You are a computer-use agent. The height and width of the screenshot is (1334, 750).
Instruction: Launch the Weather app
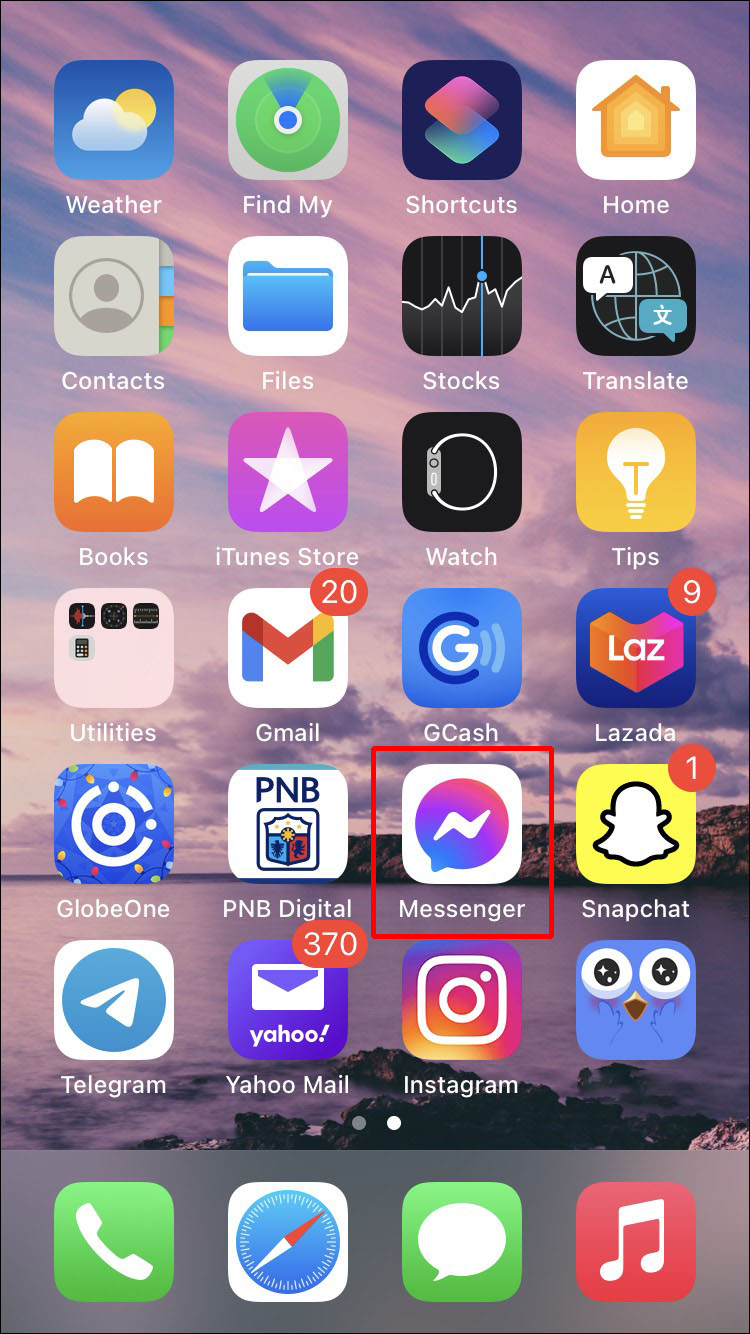[x=113, y=120]
